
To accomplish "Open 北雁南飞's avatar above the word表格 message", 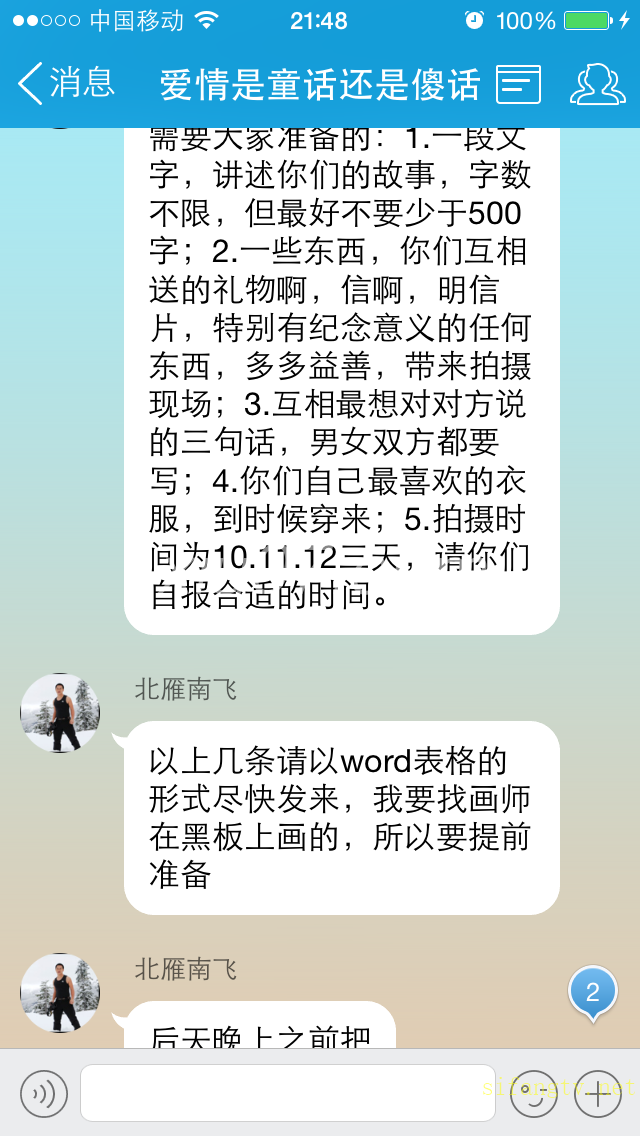I will click(x=60, y=713).
